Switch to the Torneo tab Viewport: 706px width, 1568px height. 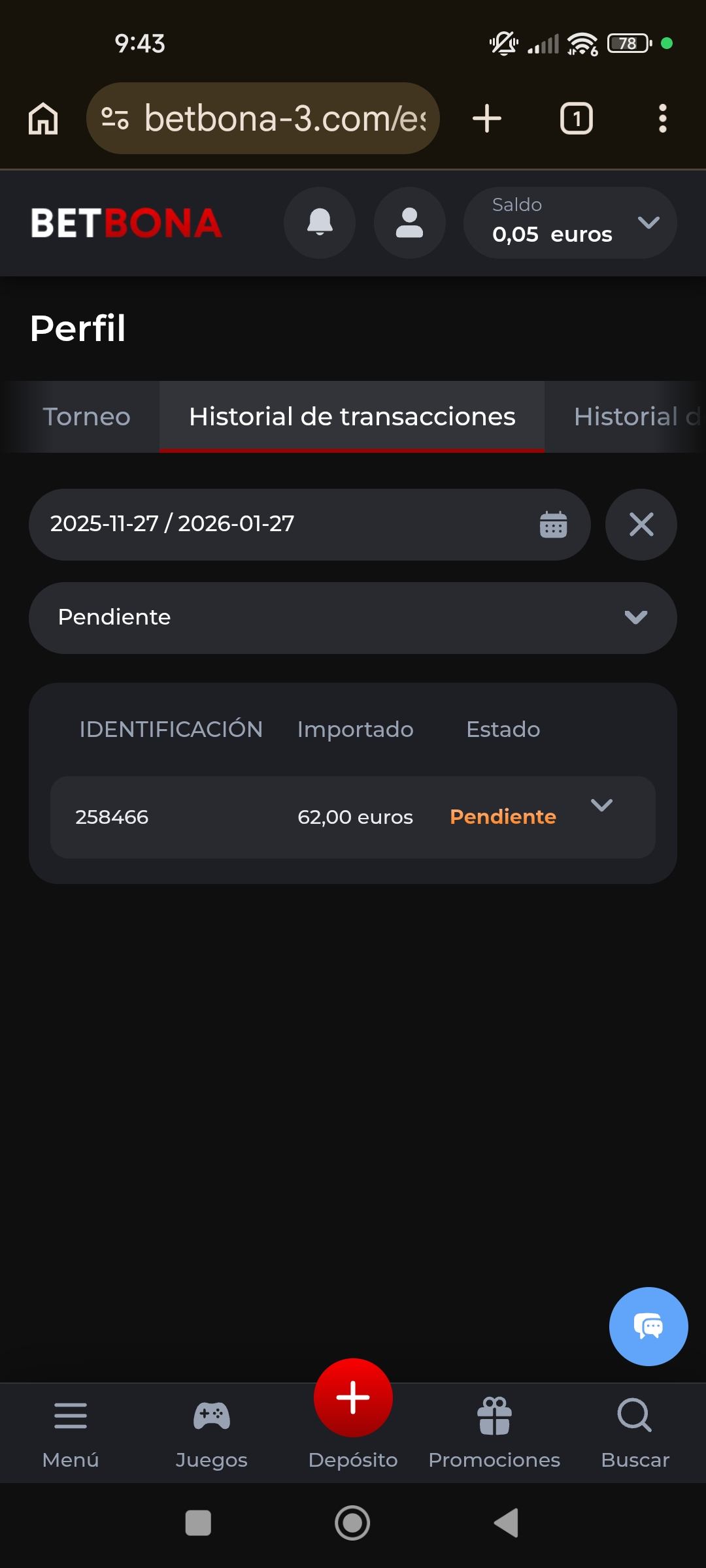point(86,417)
